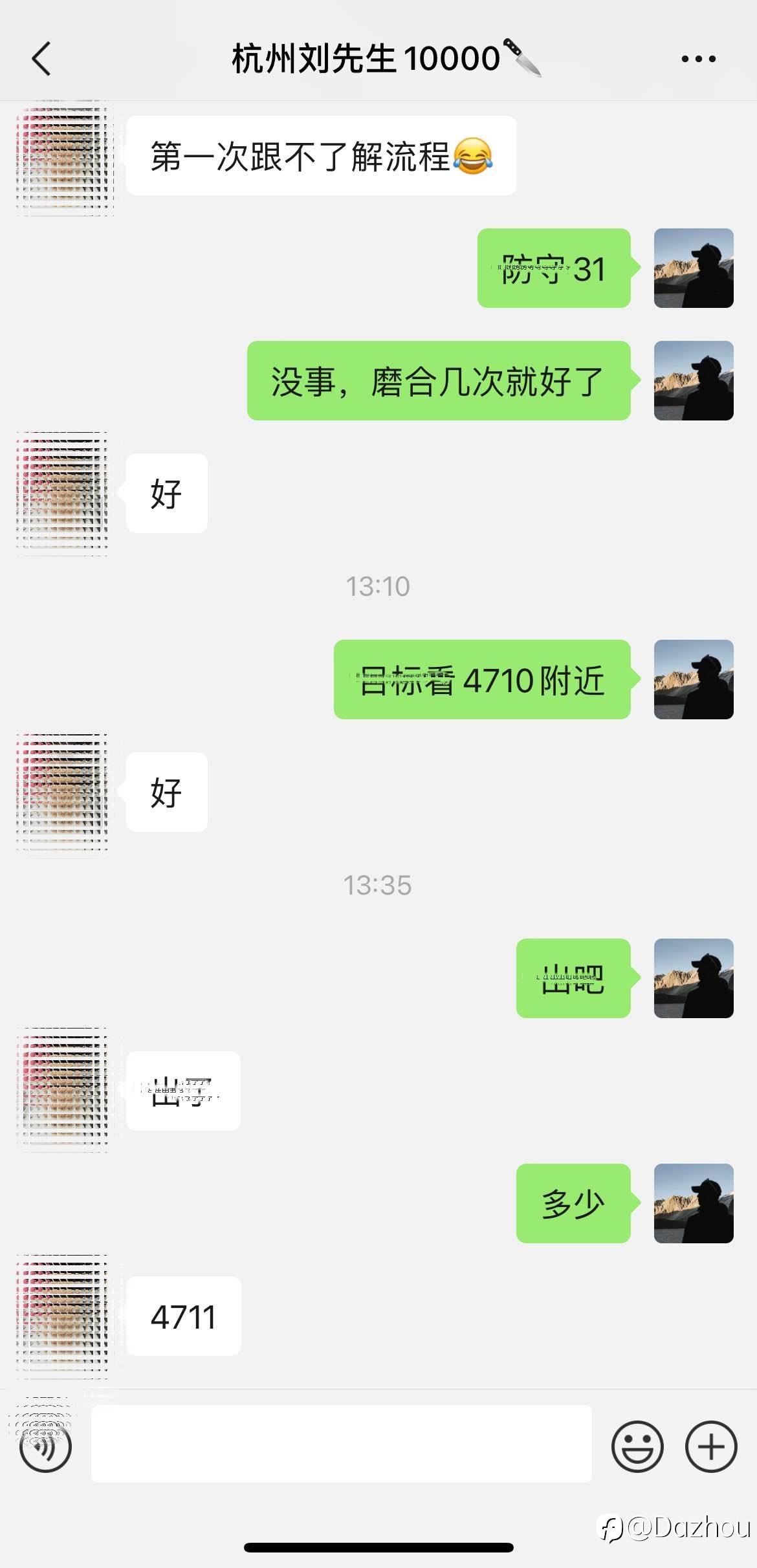Go back to the chat list
This screenshot has width=757, height=1568.
click(x=41, y=59)
